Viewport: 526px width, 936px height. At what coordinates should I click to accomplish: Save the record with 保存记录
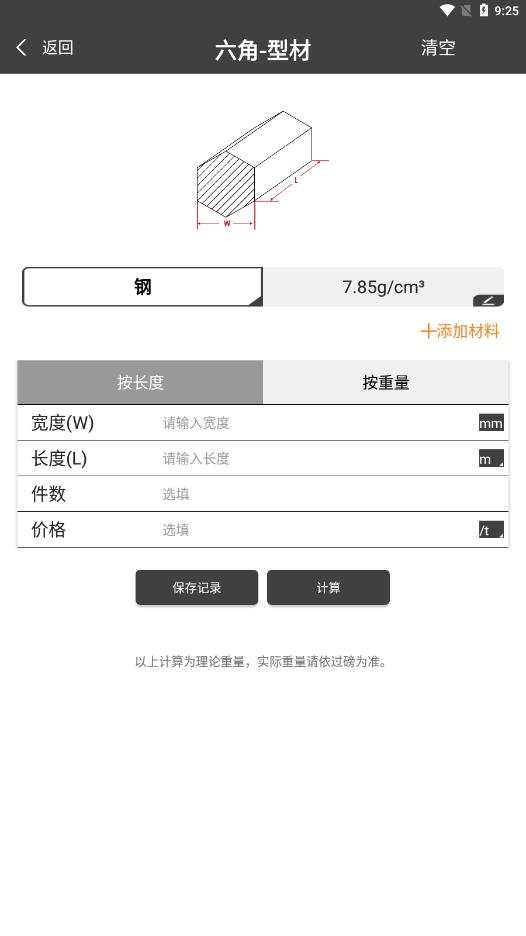[x=197, y=588]
